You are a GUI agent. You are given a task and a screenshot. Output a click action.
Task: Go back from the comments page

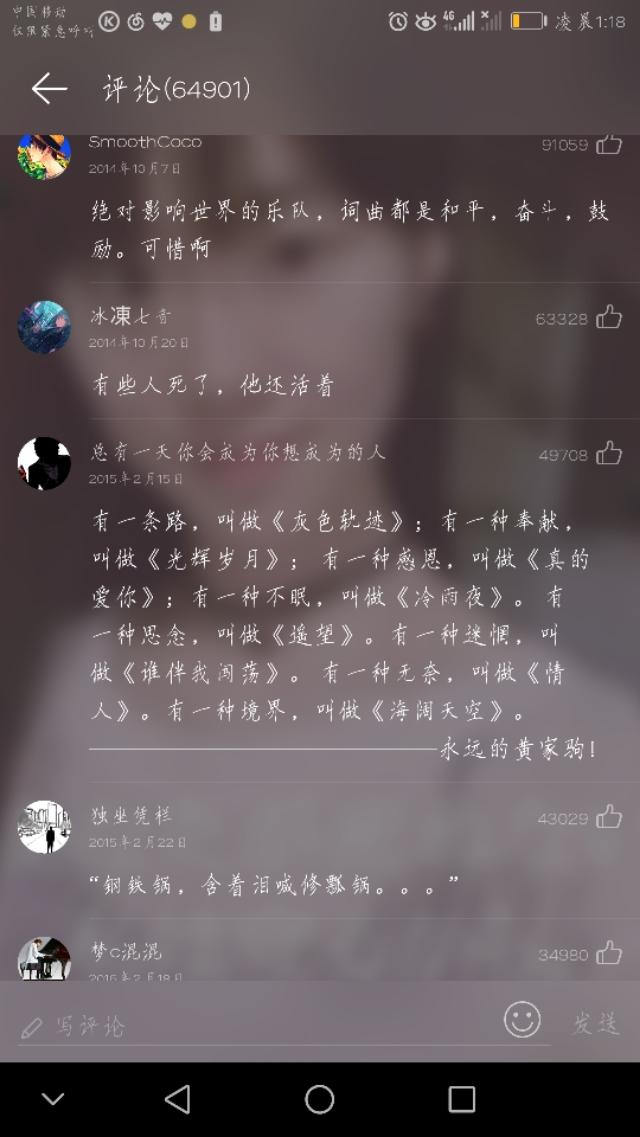pos(49,89)
